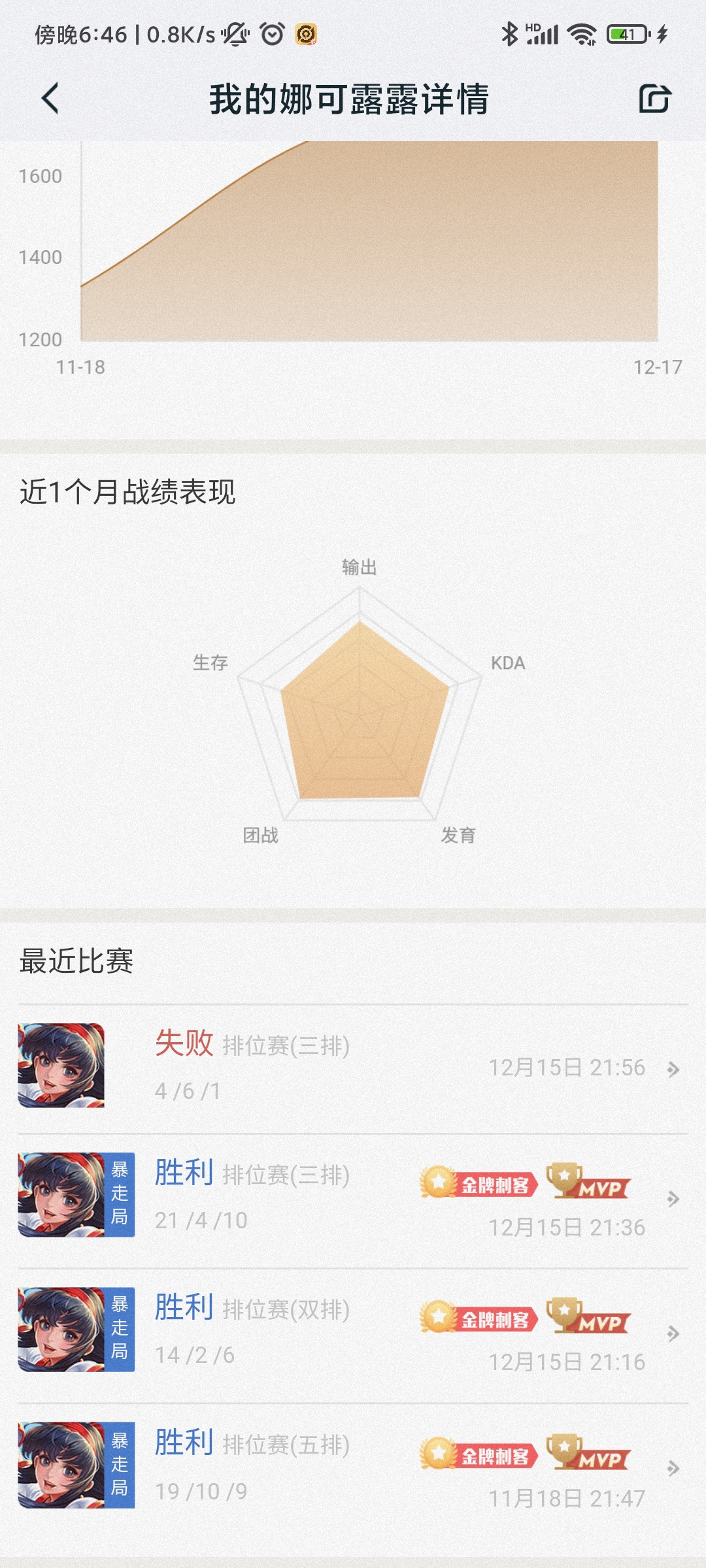Open the lost match from 12月15日 21:56
706x1568 pixels.
tap(353, 1068)
